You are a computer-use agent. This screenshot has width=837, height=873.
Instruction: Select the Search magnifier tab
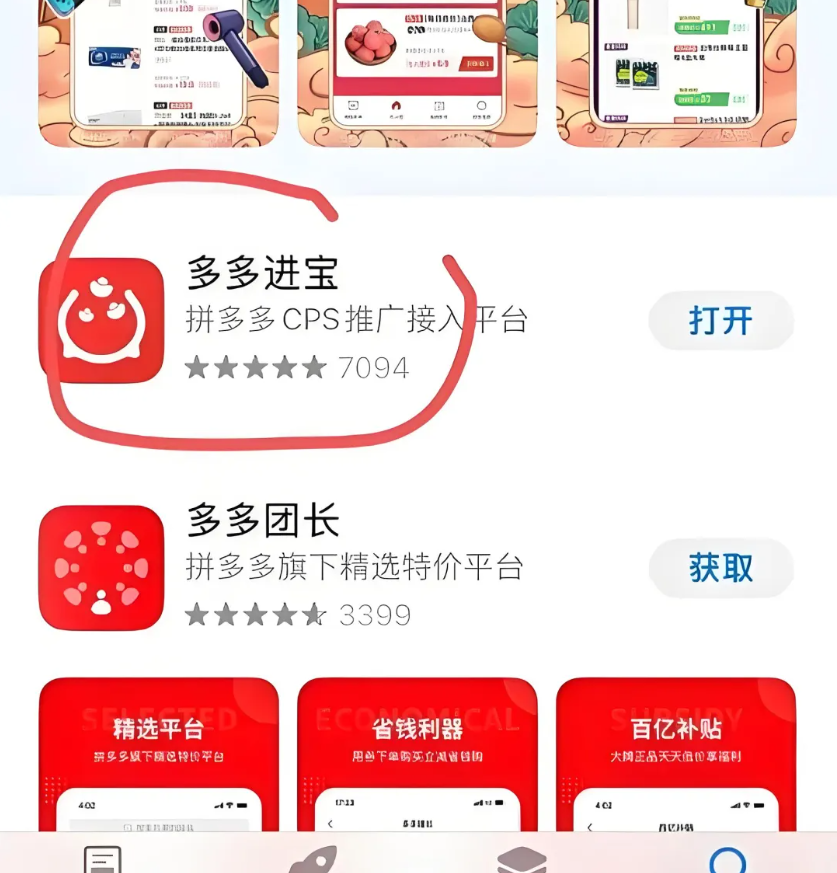click(x=727, y=860)
